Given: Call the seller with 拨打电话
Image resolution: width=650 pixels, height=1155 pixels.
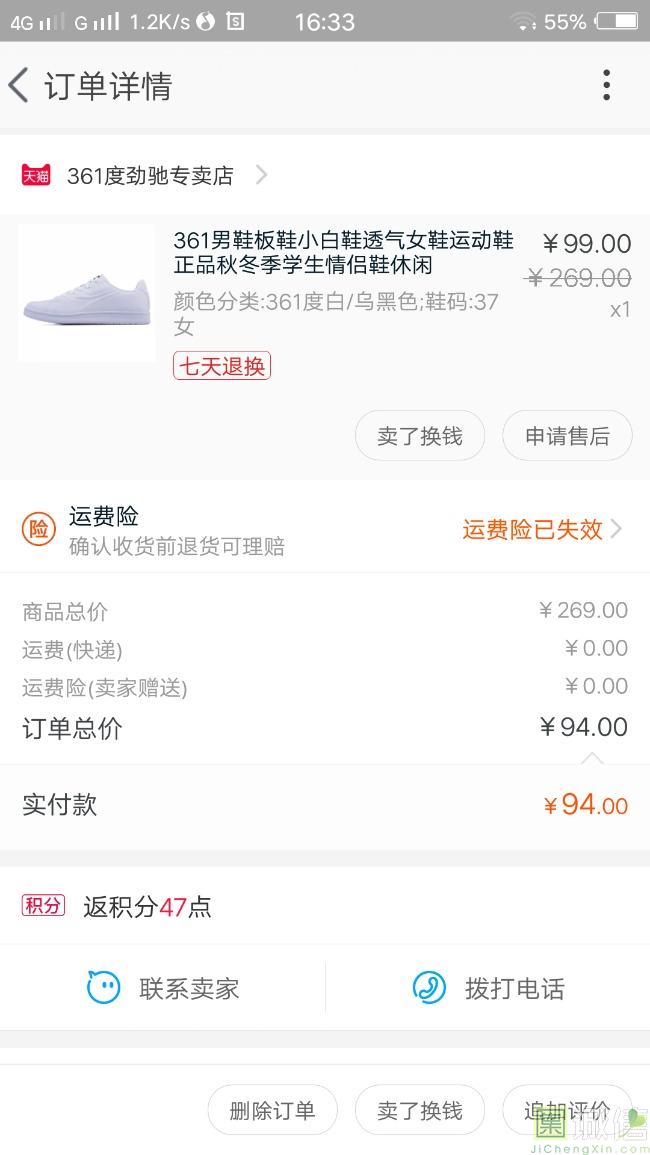Looking at the screenshot, I should coord(488,989).
